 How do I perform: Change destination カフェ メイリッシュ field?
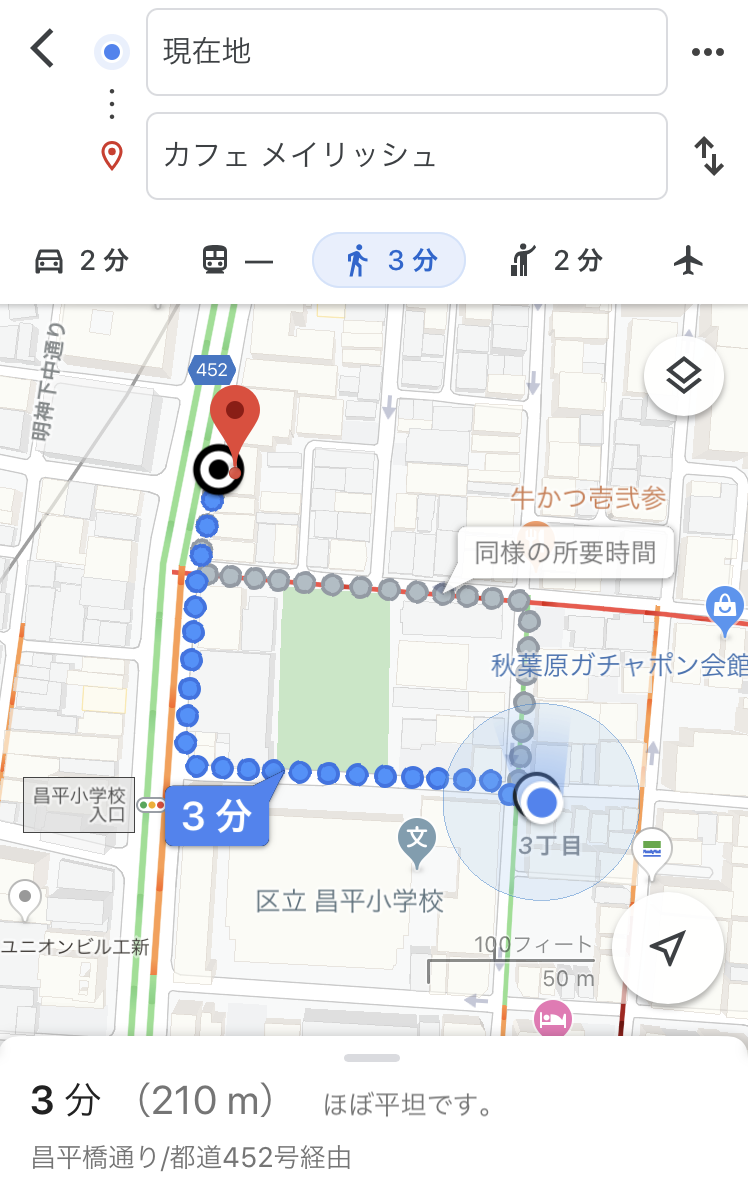click(406, 156)
